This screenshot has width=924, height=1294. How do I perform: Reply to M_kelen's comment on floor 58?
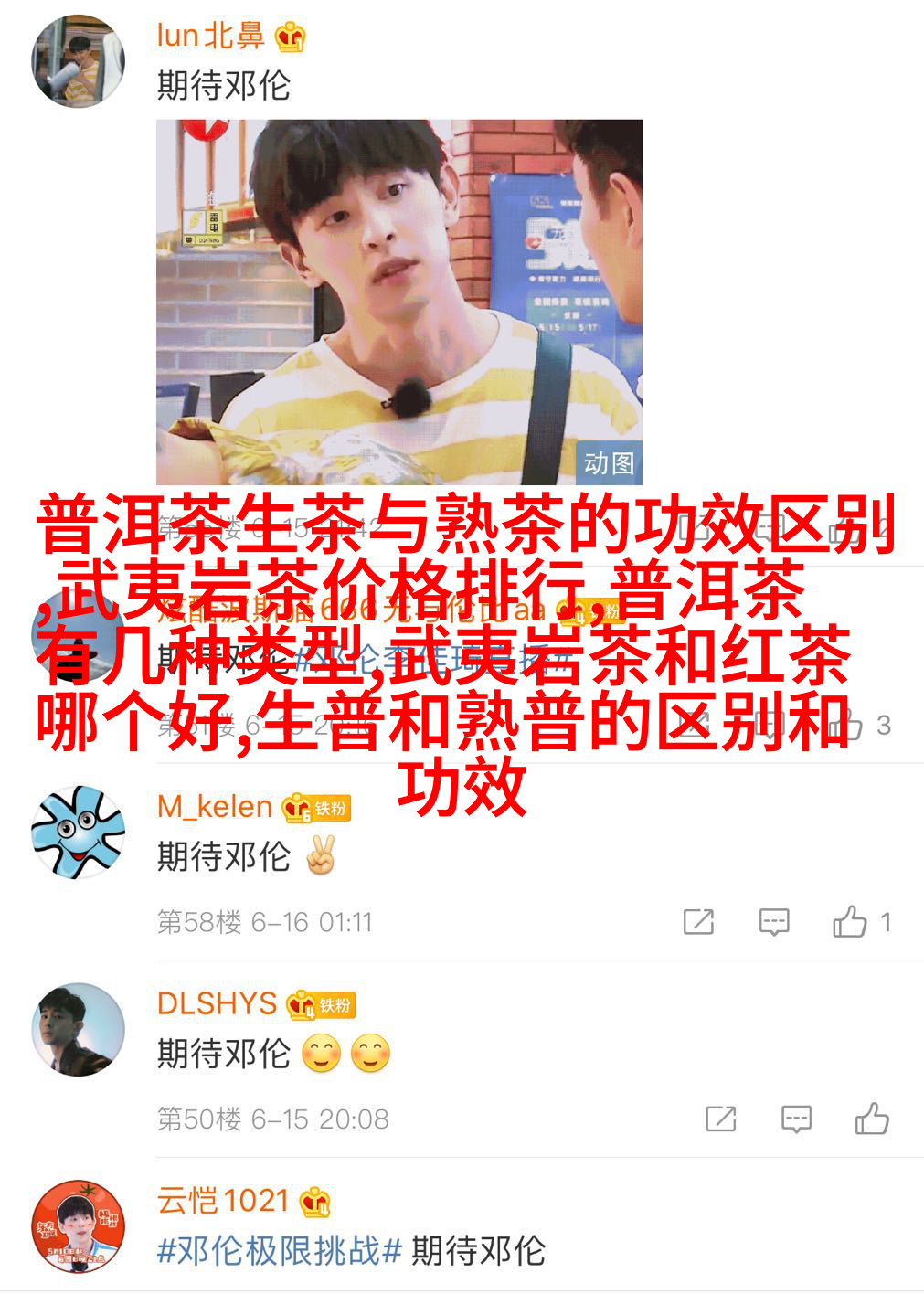[774, 922]
